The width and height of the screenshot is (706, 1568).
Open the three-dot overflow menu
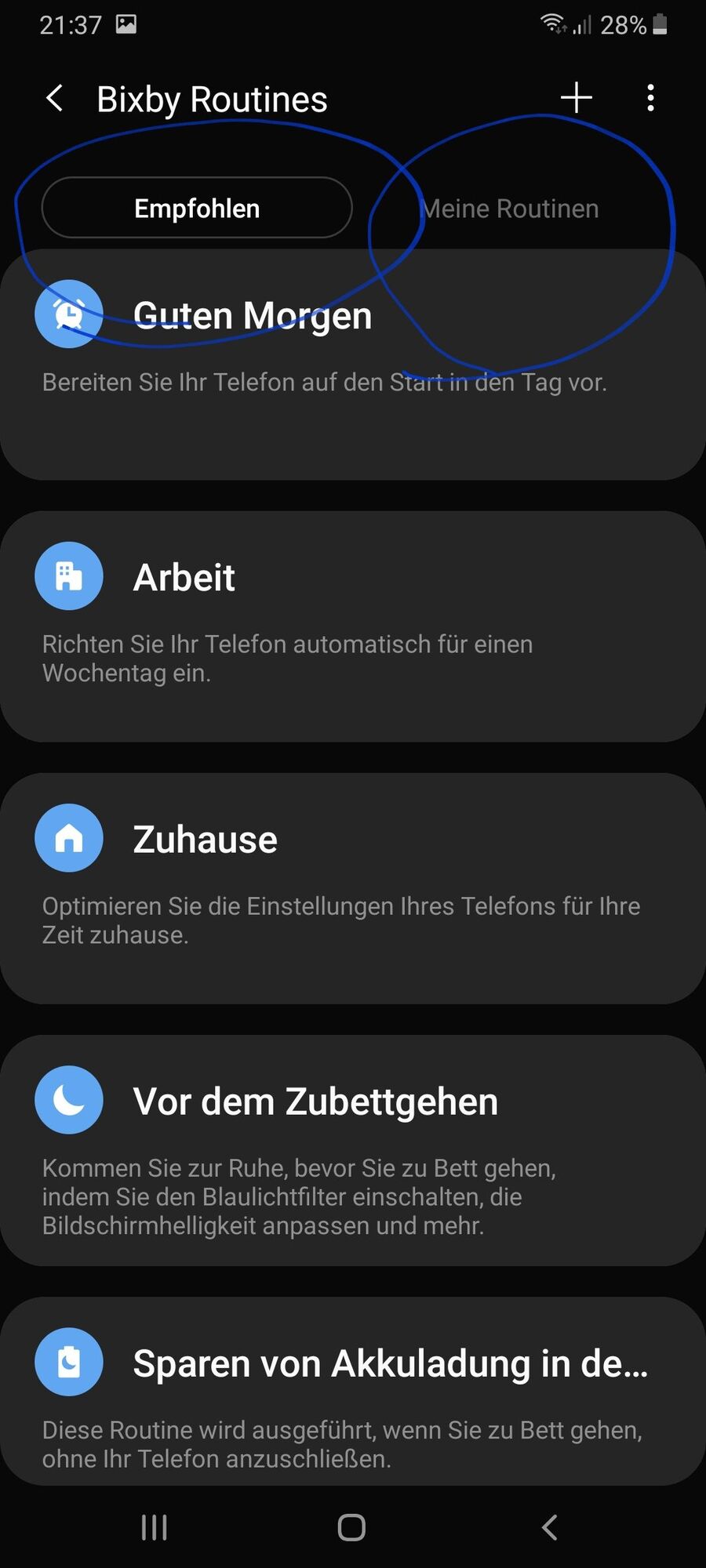coord(650,98)
